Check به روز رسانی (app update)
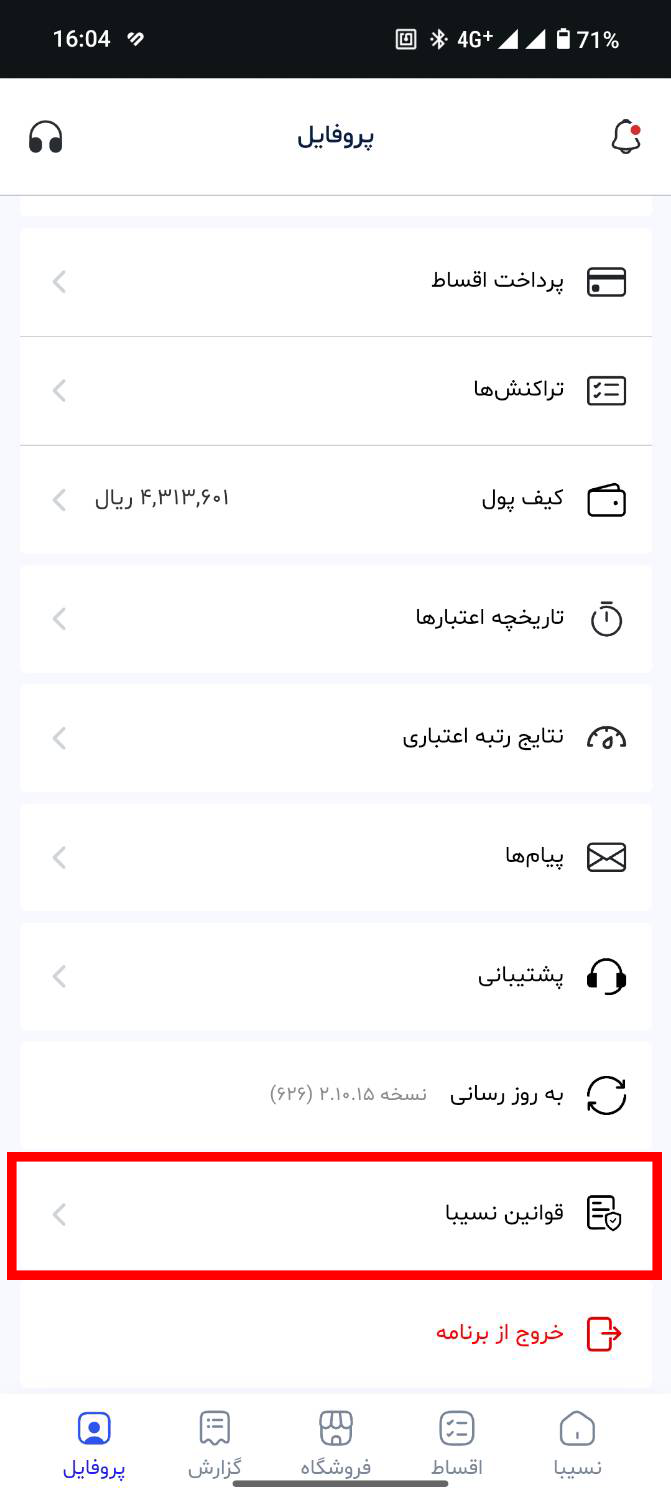The height and width of the screenshot is (1500, 671). [x=336, y=1095]
